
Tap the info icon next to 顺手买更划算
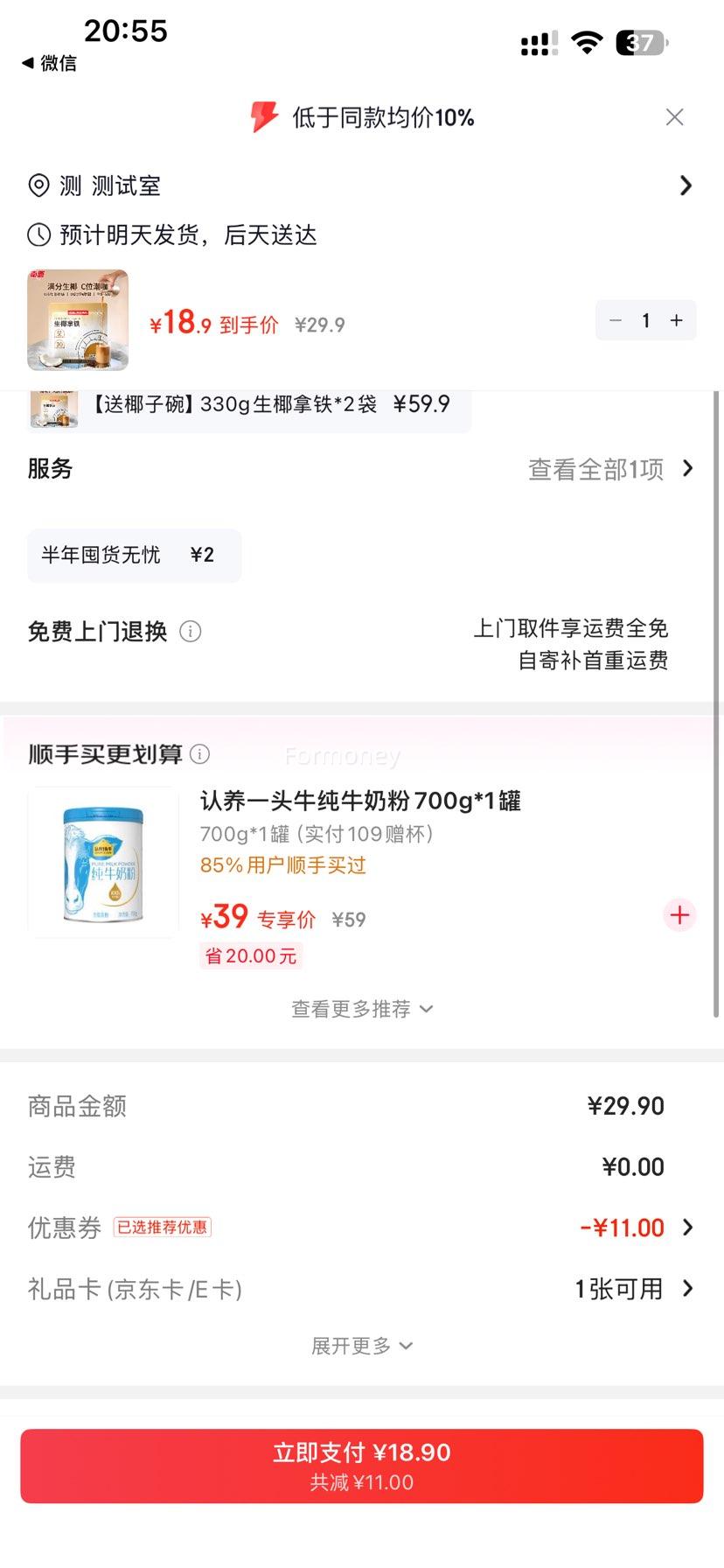point(201,753)
